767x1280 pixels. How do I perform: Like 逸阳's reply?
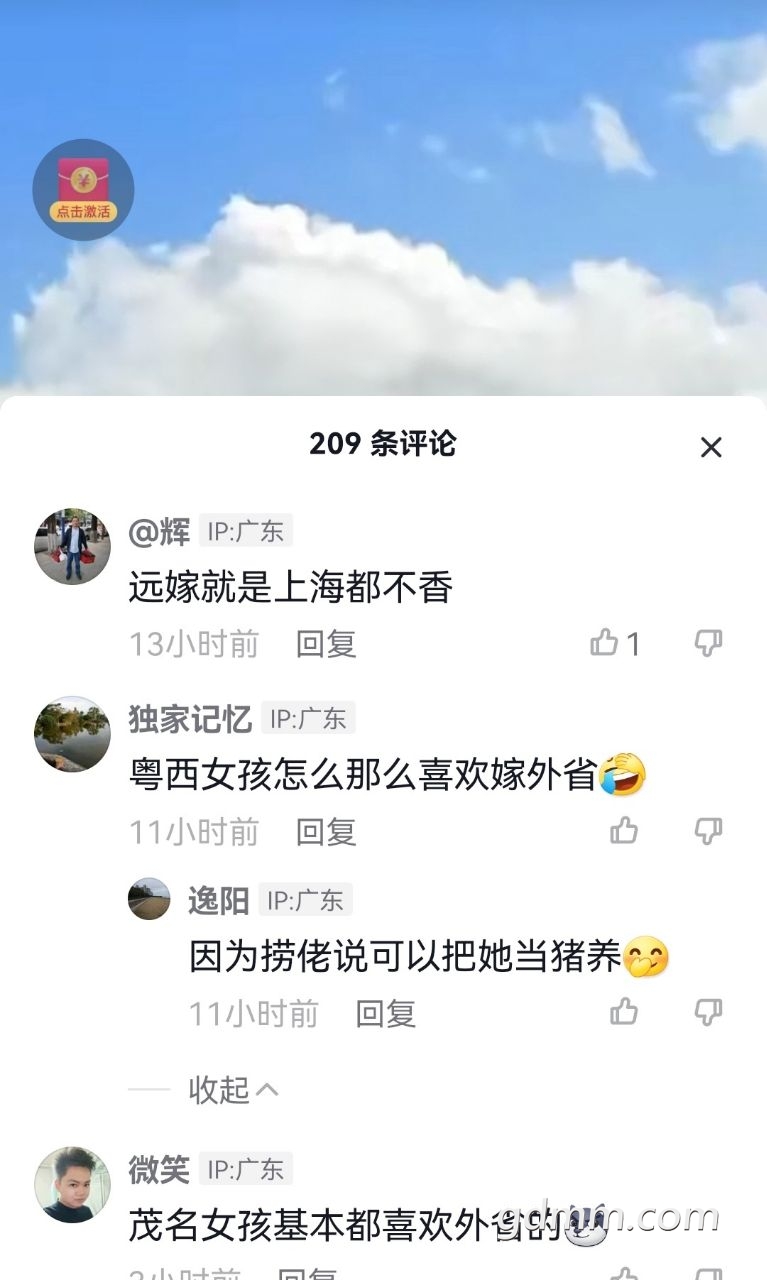(624, 1012)
